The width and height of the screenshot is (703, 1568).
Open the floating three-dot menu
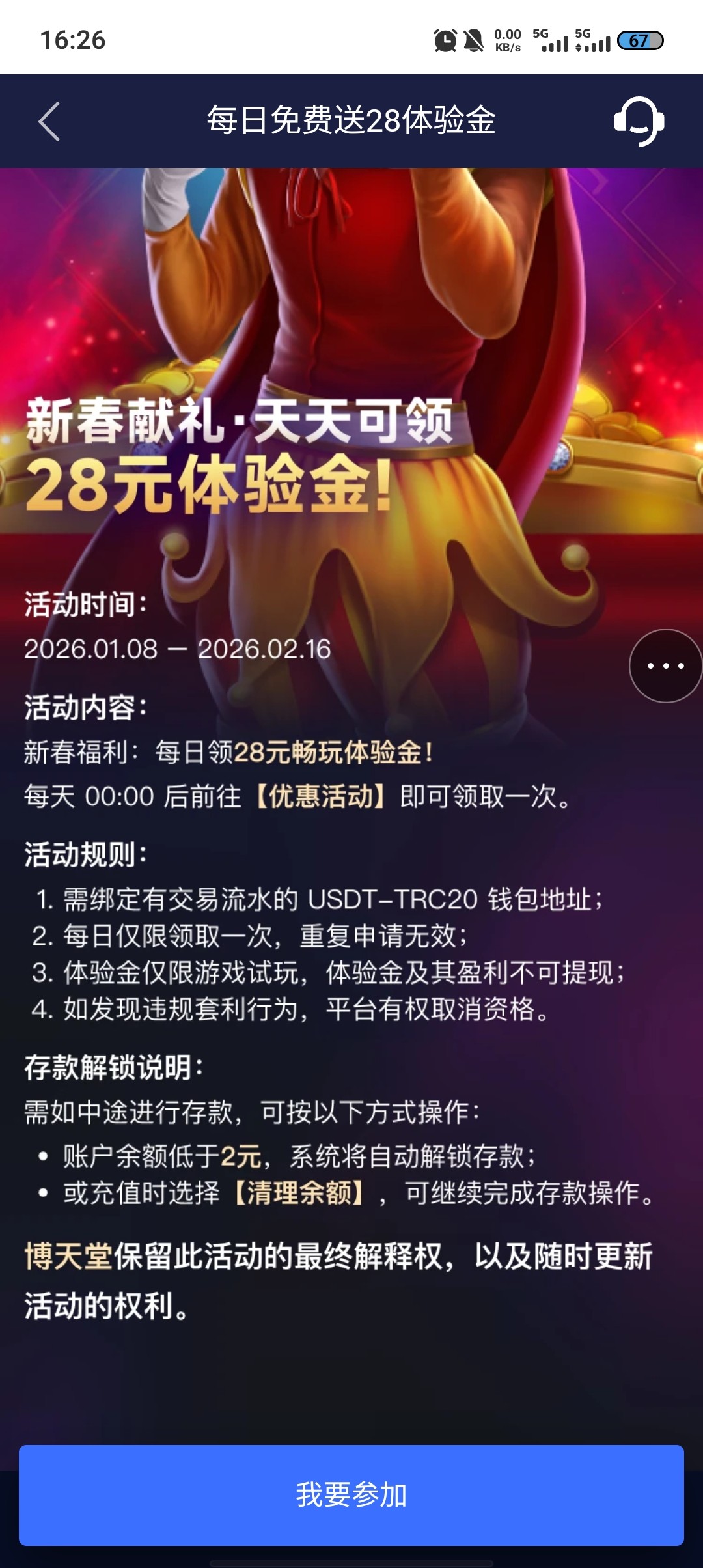[x=665, y=665]
